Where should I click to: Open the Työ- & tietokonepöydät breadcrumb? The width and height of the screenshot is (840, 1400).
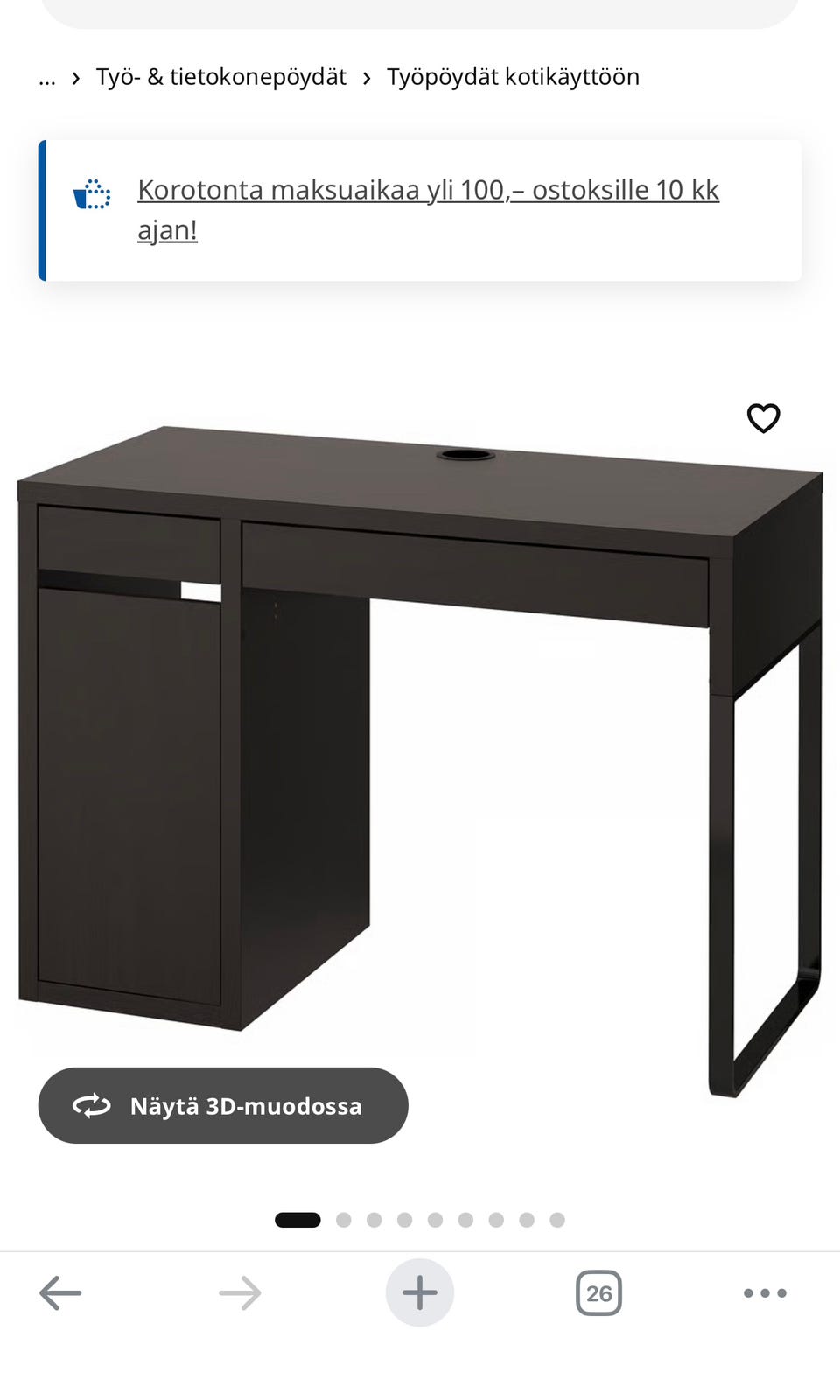click(220, 77)
